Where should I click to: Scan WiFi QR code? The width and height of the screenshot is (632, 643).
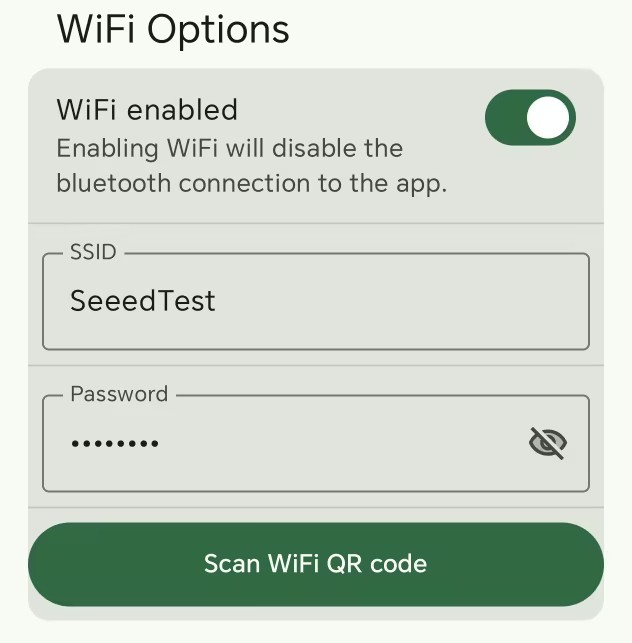315,563
